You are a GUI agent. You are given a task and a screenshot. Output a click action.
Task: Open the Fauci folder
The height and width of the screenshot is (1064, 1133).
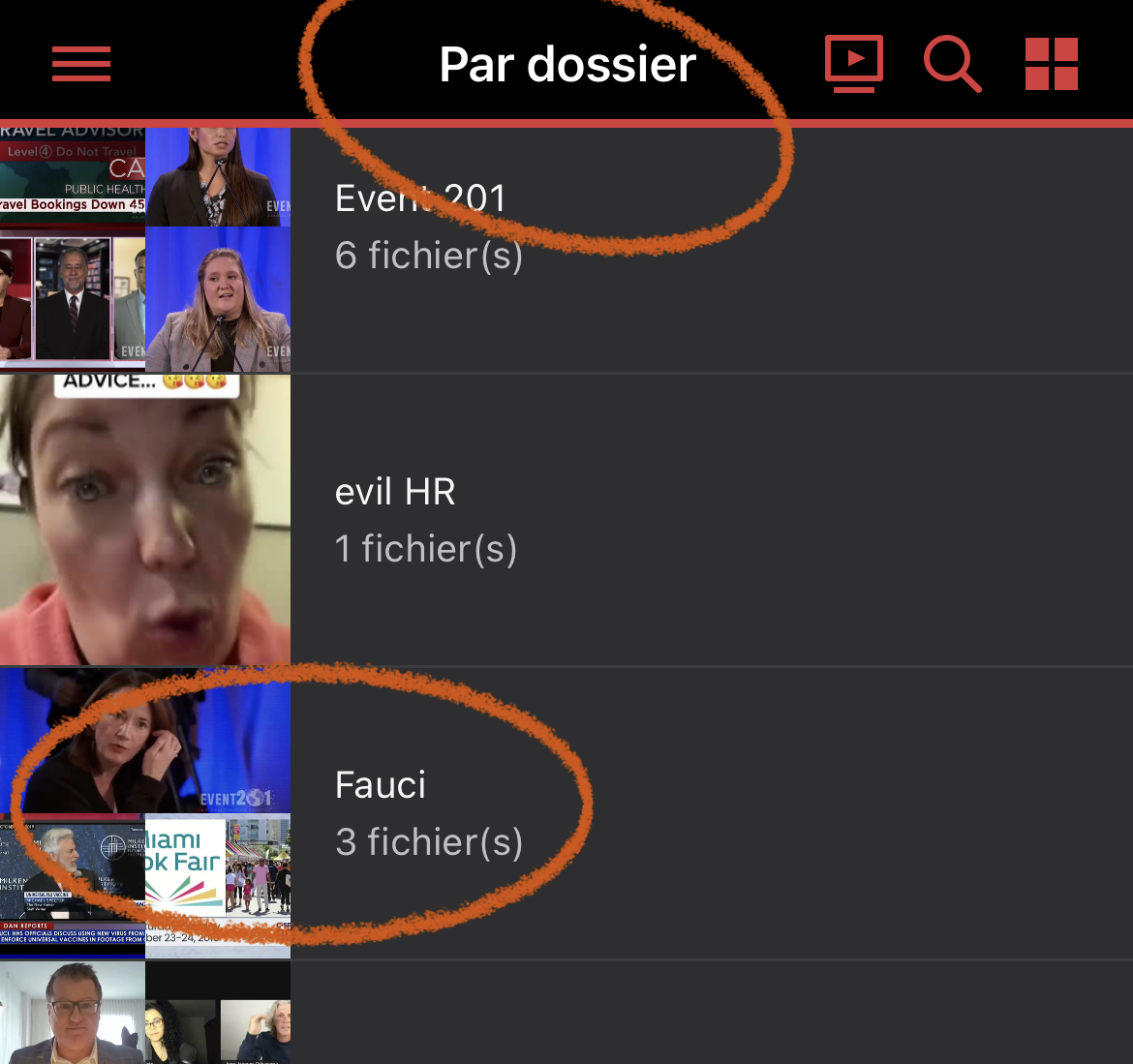tap(566, 813)
